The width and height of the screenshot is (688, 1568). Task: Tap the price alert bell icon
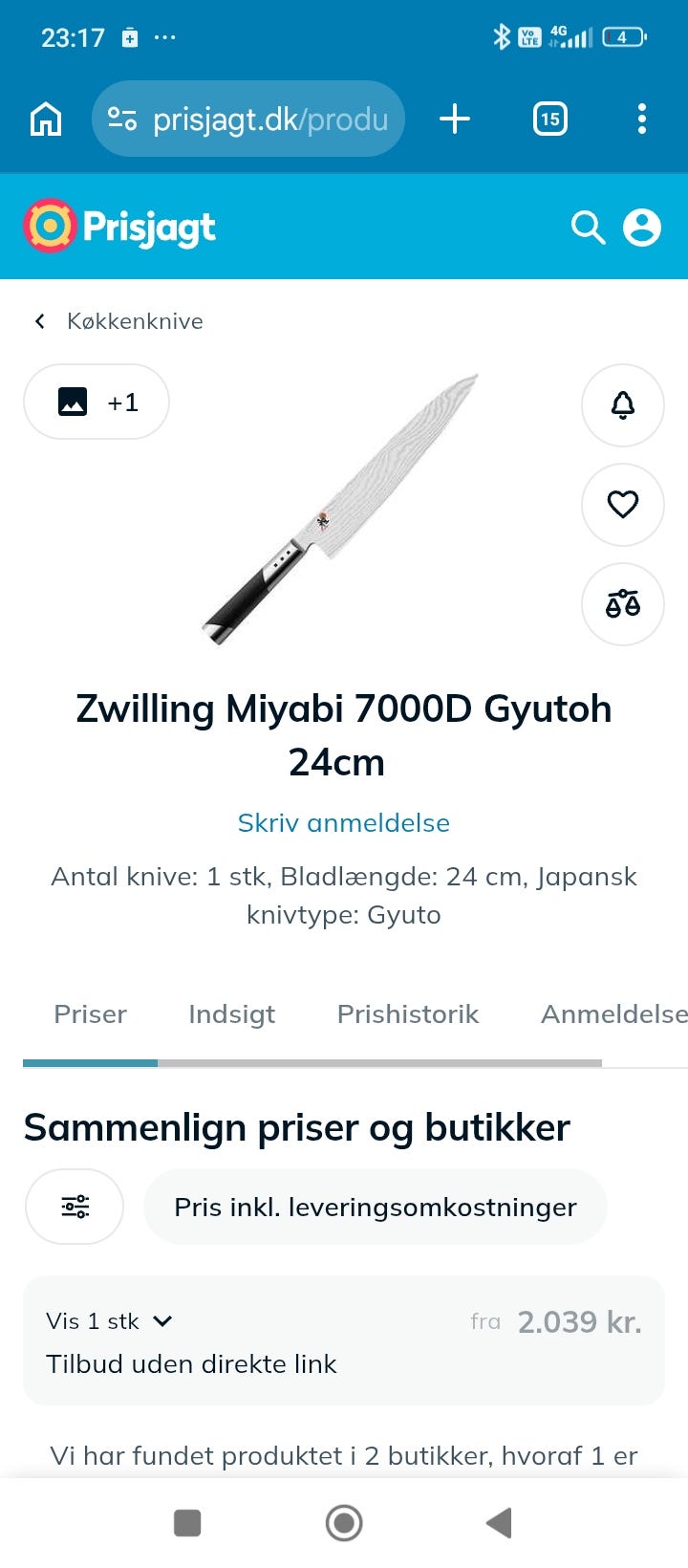(622, 405)
